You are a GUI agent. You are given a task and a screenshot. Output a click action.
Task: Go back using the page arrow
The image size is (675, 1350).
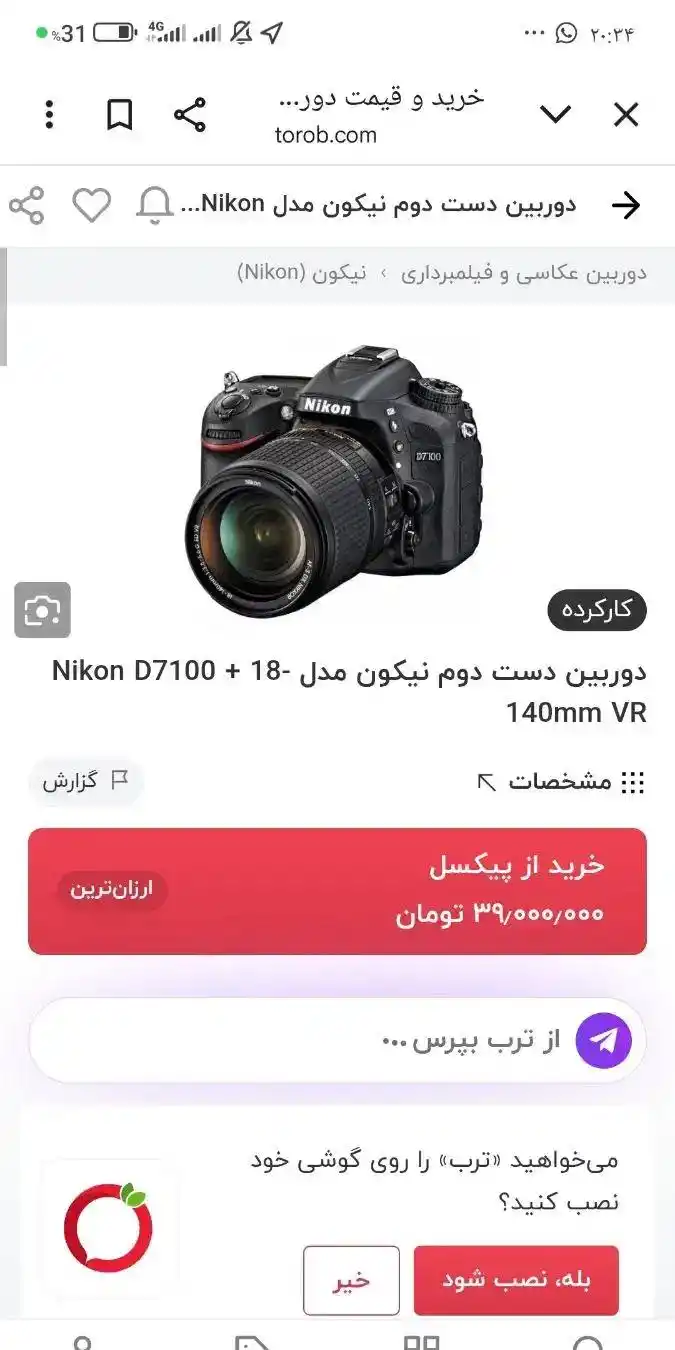click(x=625, y=205)
